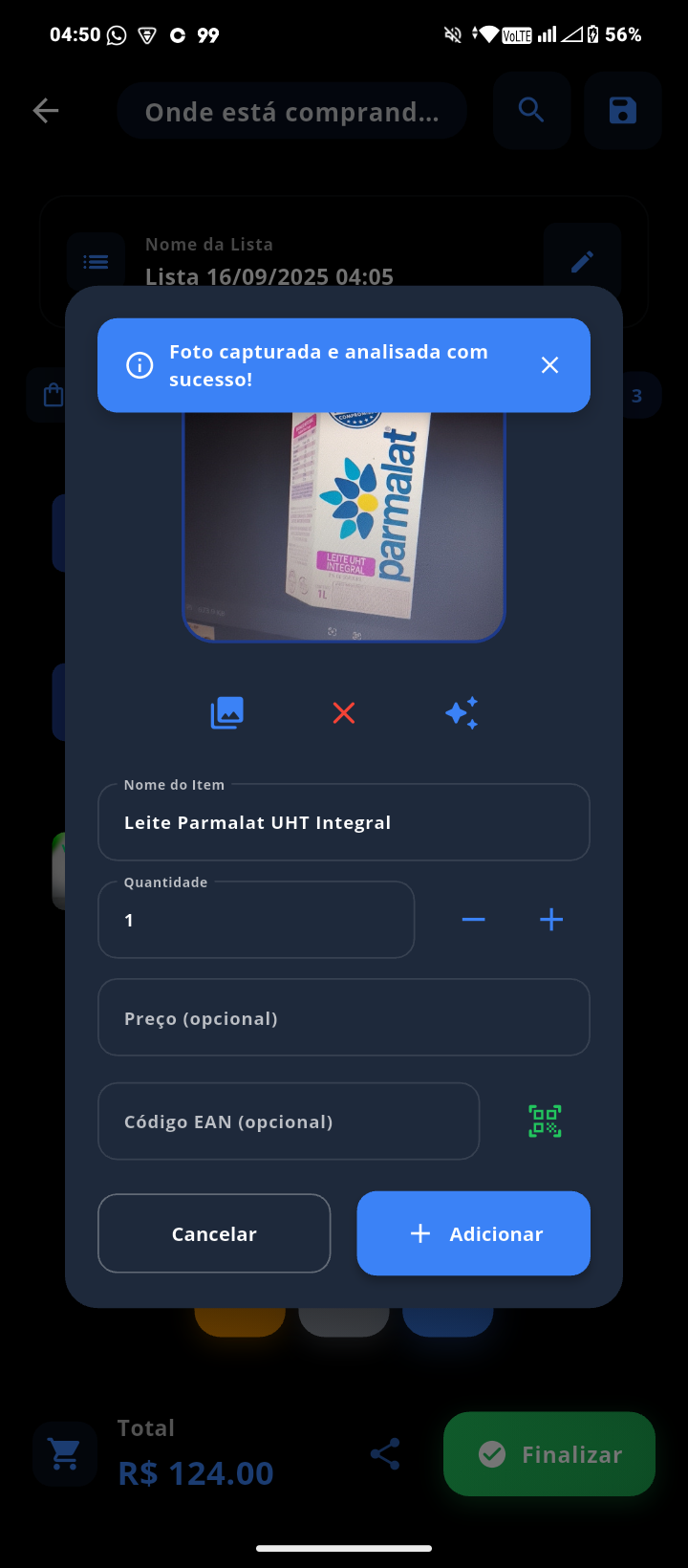The image size is (688, 1568).
Task: Scan a barcode with the green scanner icon
Action: pyautogui.click(x=545, y=1121)
